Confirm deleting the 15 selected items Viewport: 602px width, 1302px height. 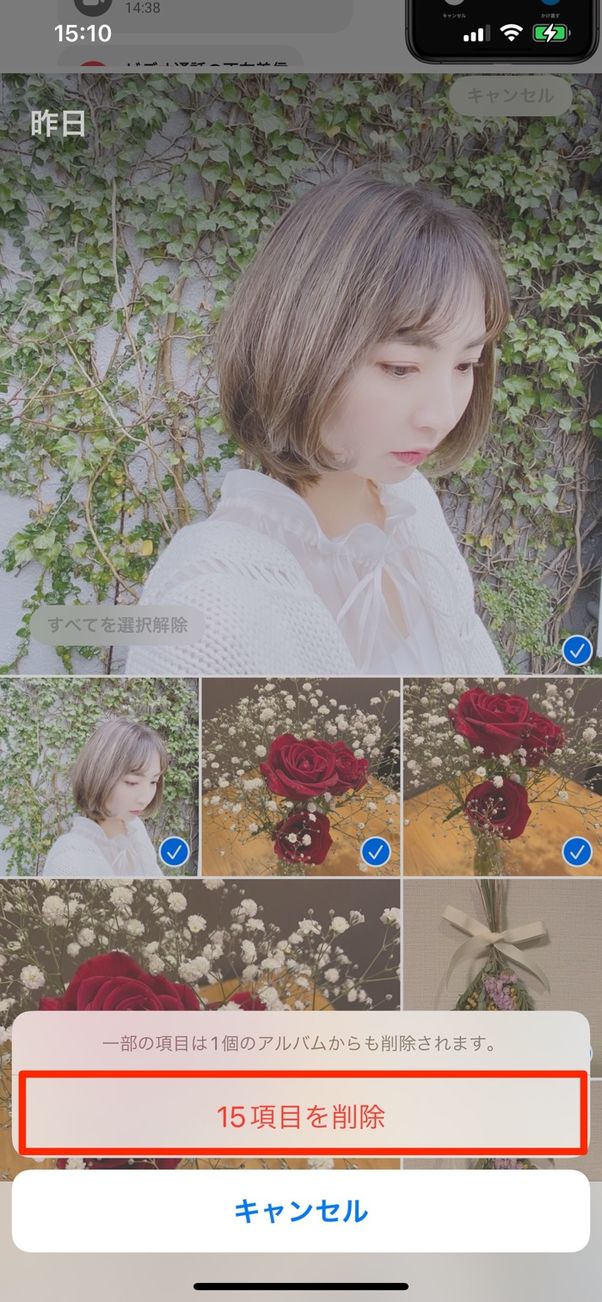point(301,1117)
